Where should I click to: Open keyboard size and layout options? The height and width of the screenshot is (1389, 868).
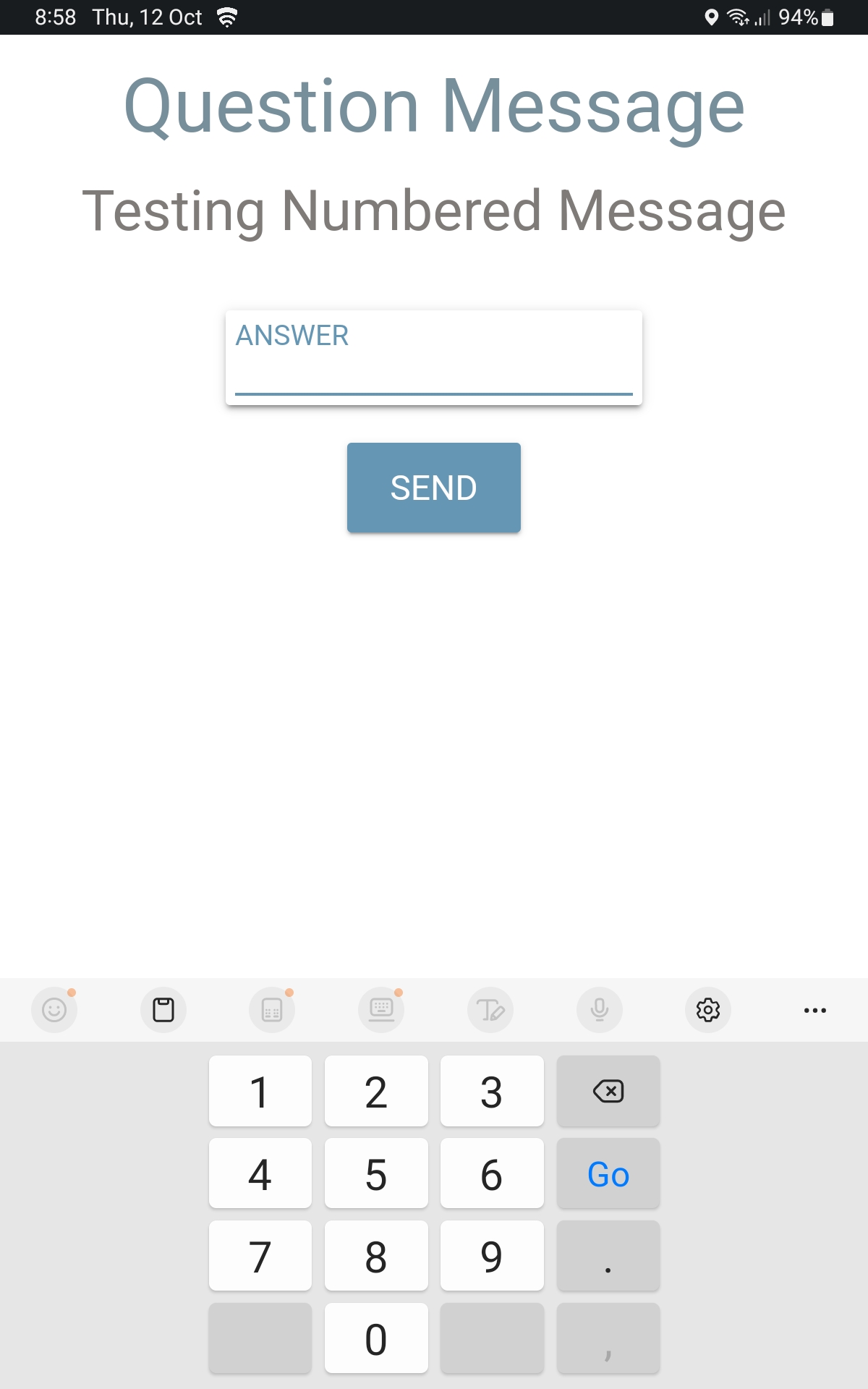(381, 1009)
